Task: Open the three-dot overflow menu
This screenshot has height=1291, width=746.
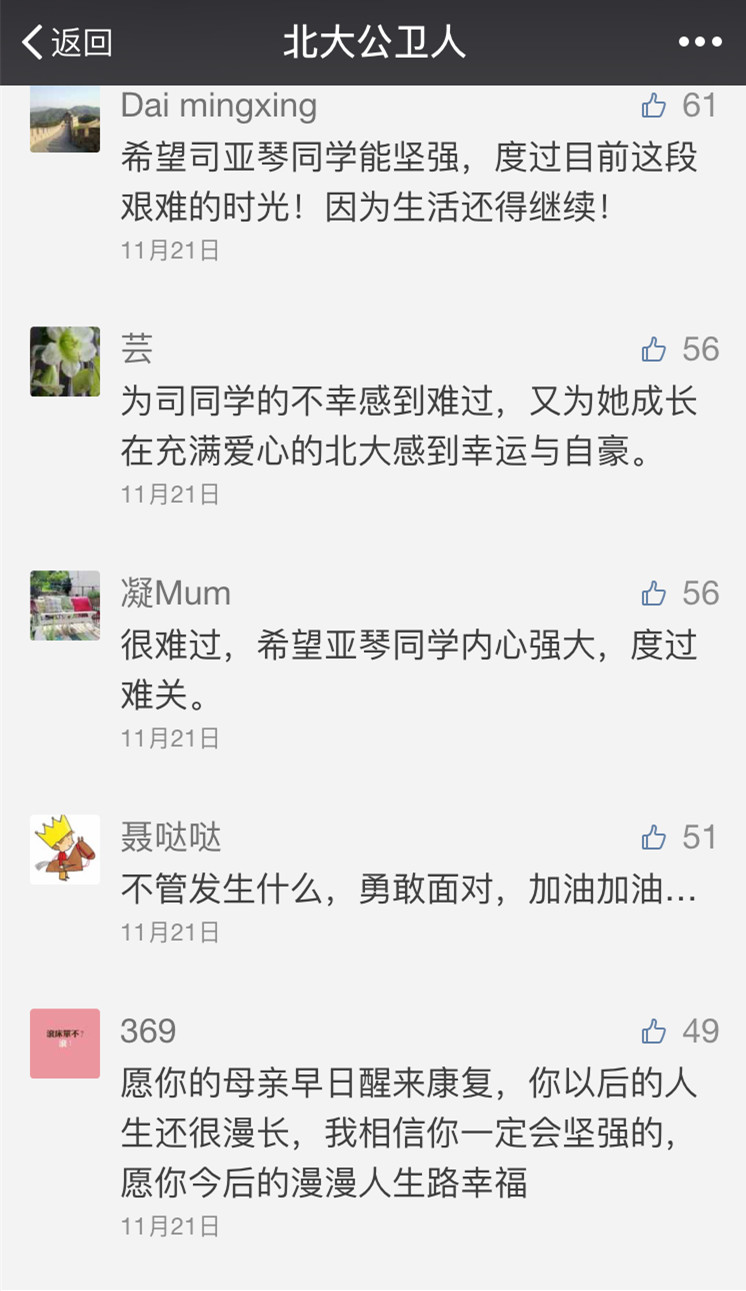Action: (x=700, y=42)
